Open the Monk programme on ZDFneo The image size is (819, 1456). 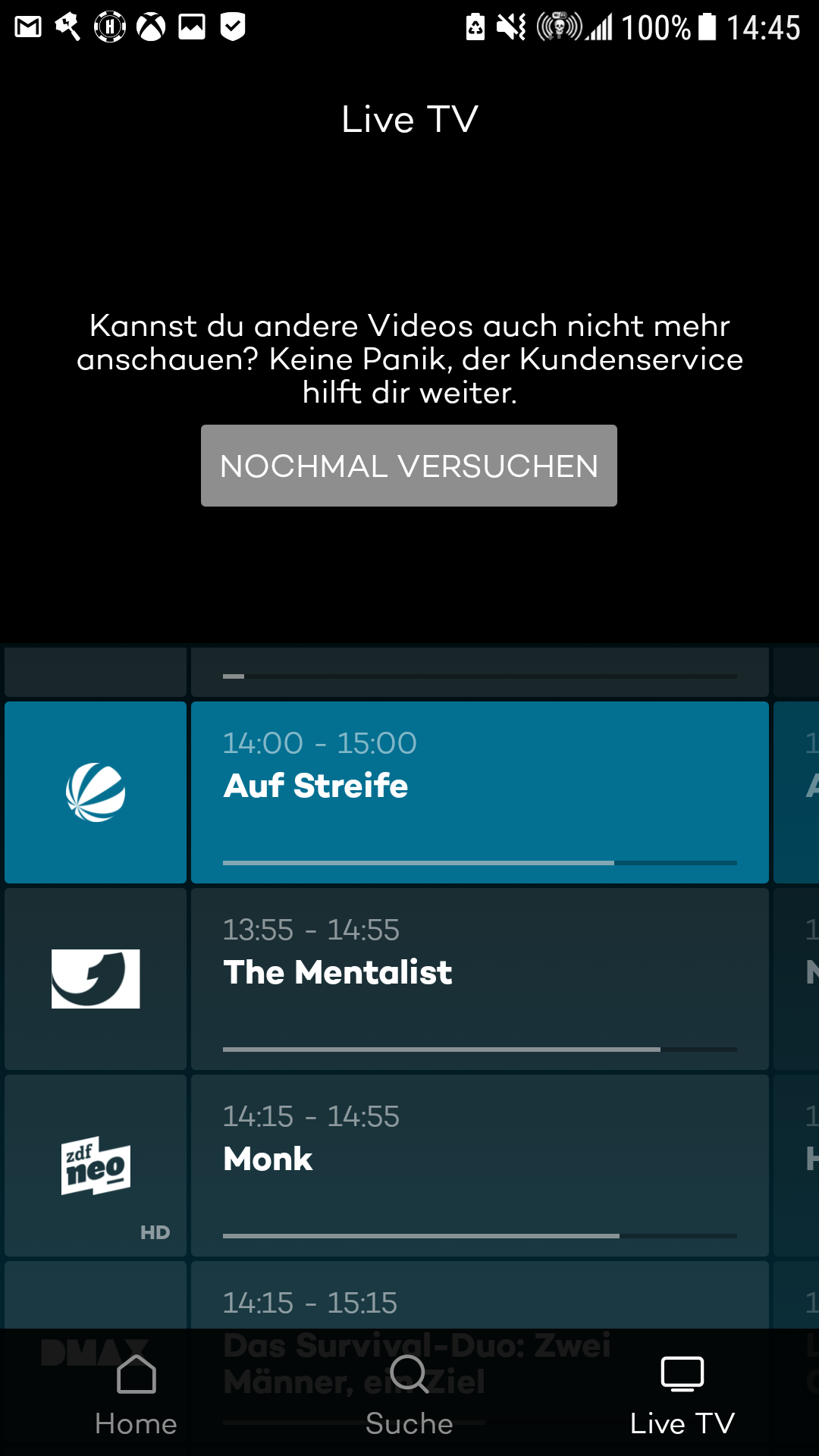(x=480, y=1166)
